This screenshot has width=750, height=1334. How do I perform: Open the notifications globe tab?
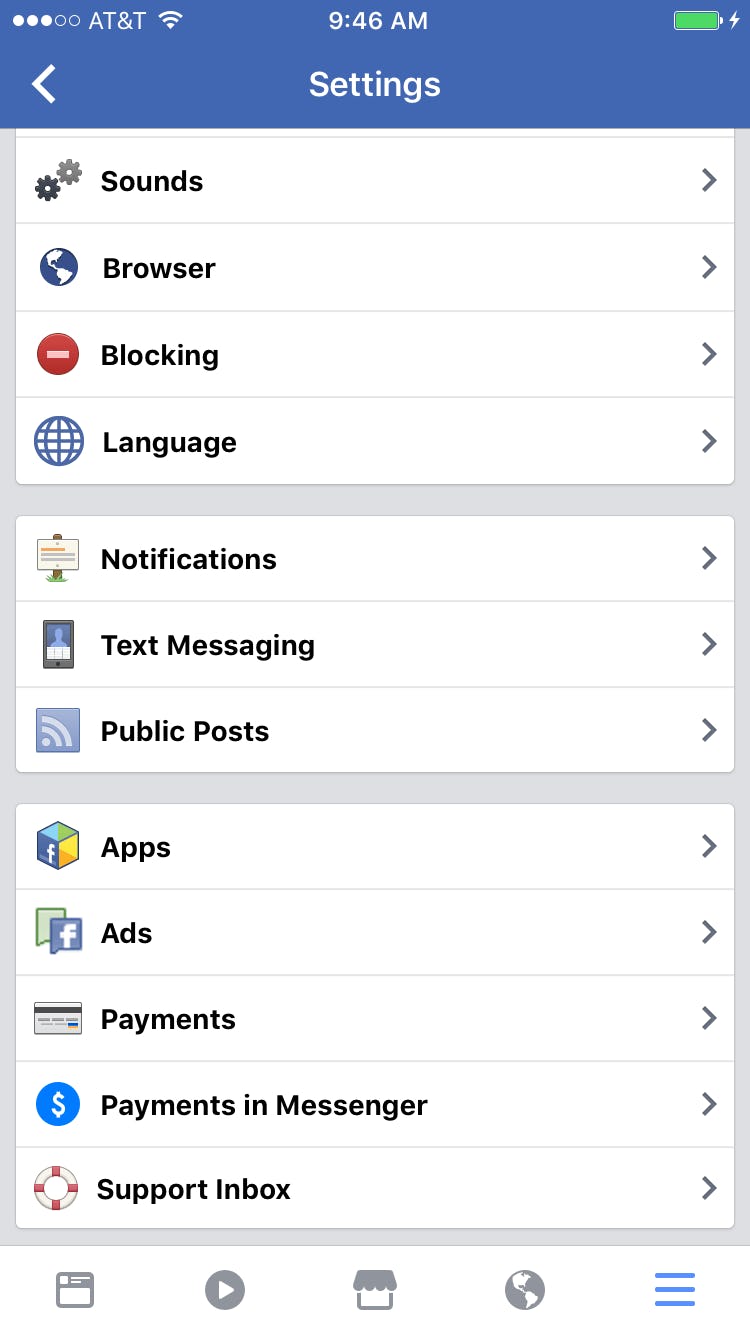525,1290
